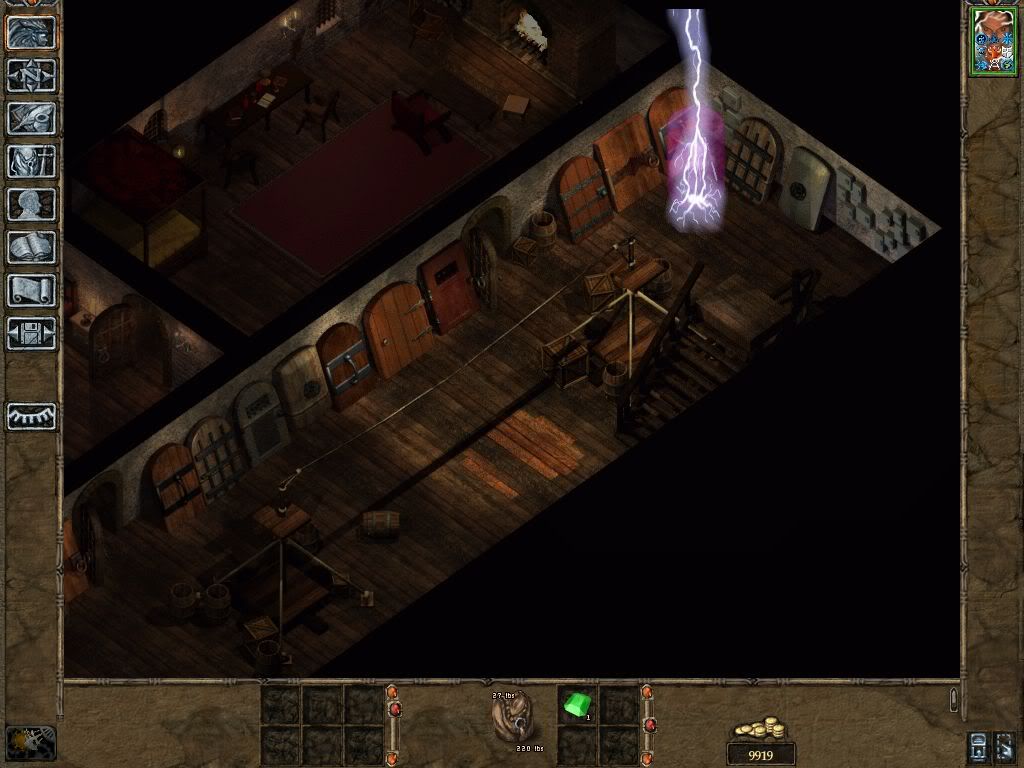
Task: Toggle party AI button
Action: tap(1006, 746)
